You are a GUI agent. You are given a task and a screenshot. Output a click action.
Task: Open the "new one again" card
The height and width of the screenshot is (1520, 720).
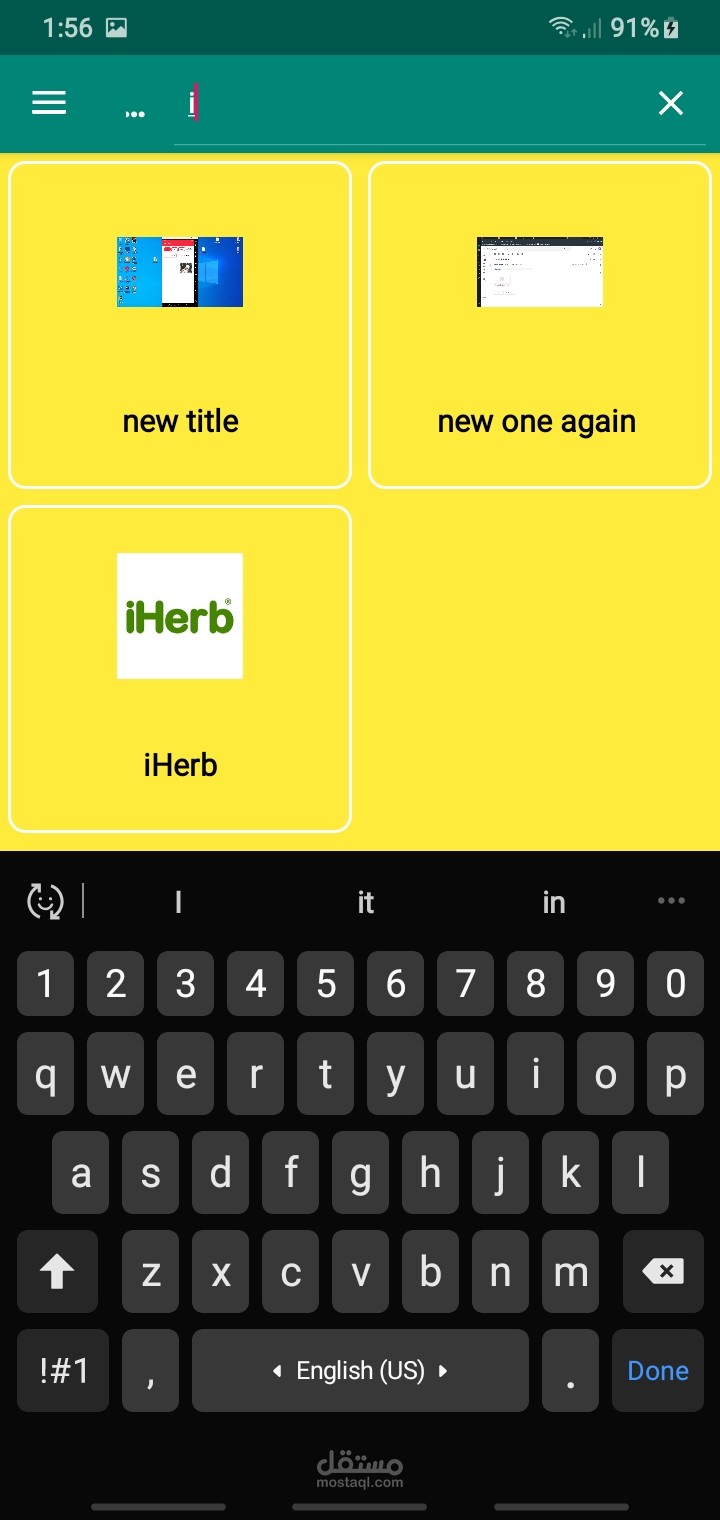pos(540,325)
